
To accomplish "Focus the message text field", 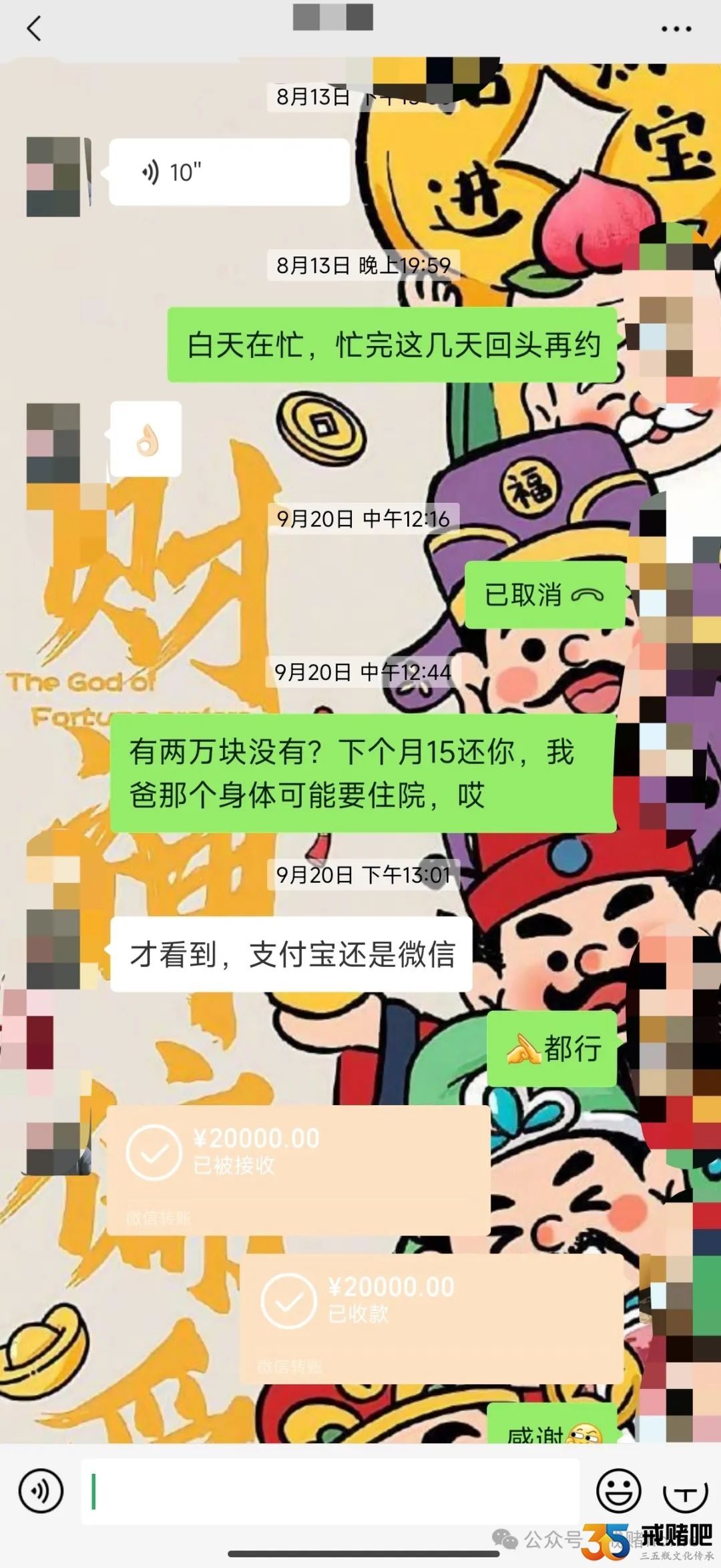I will [330, 1491].
